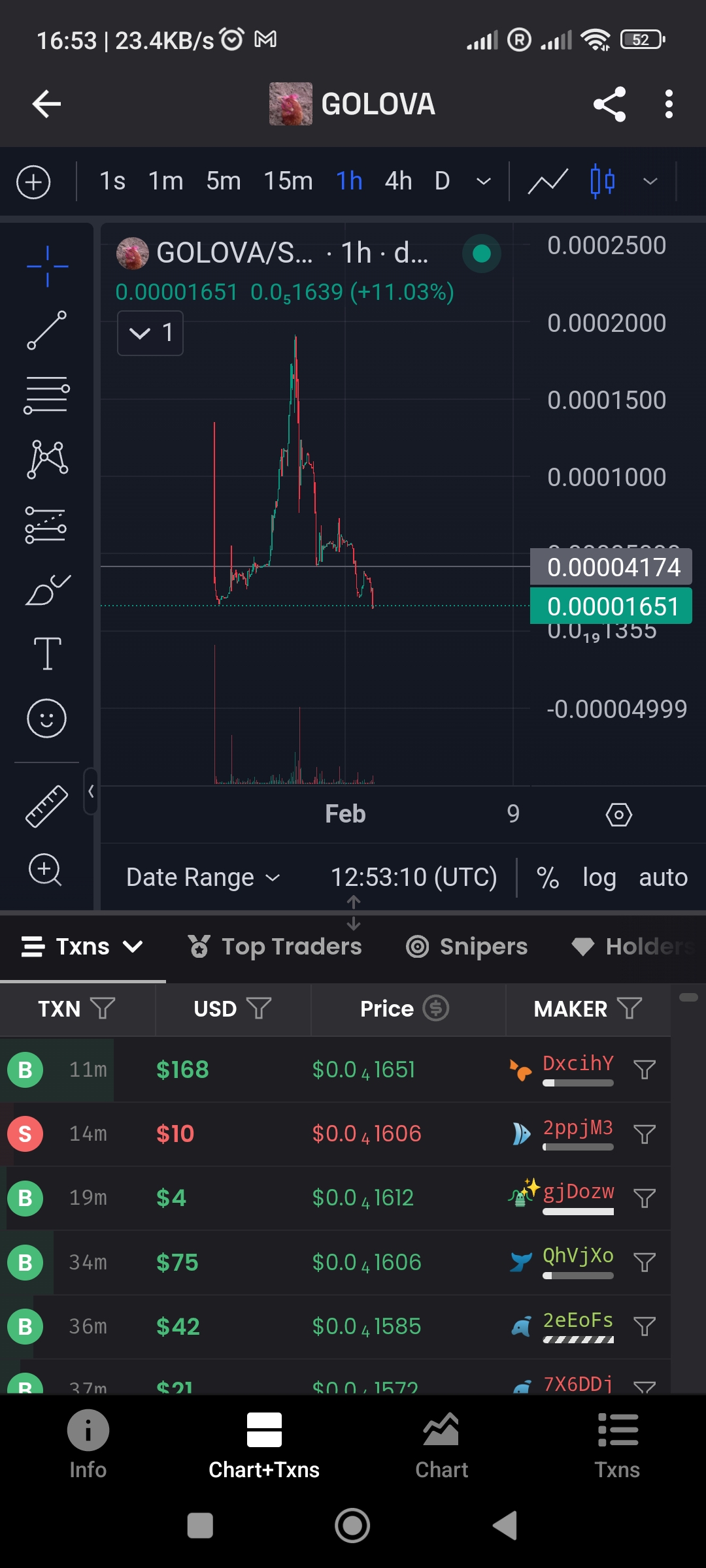Pick the trend line drawing tool
706x1568 pixels.
coord(46,330)
